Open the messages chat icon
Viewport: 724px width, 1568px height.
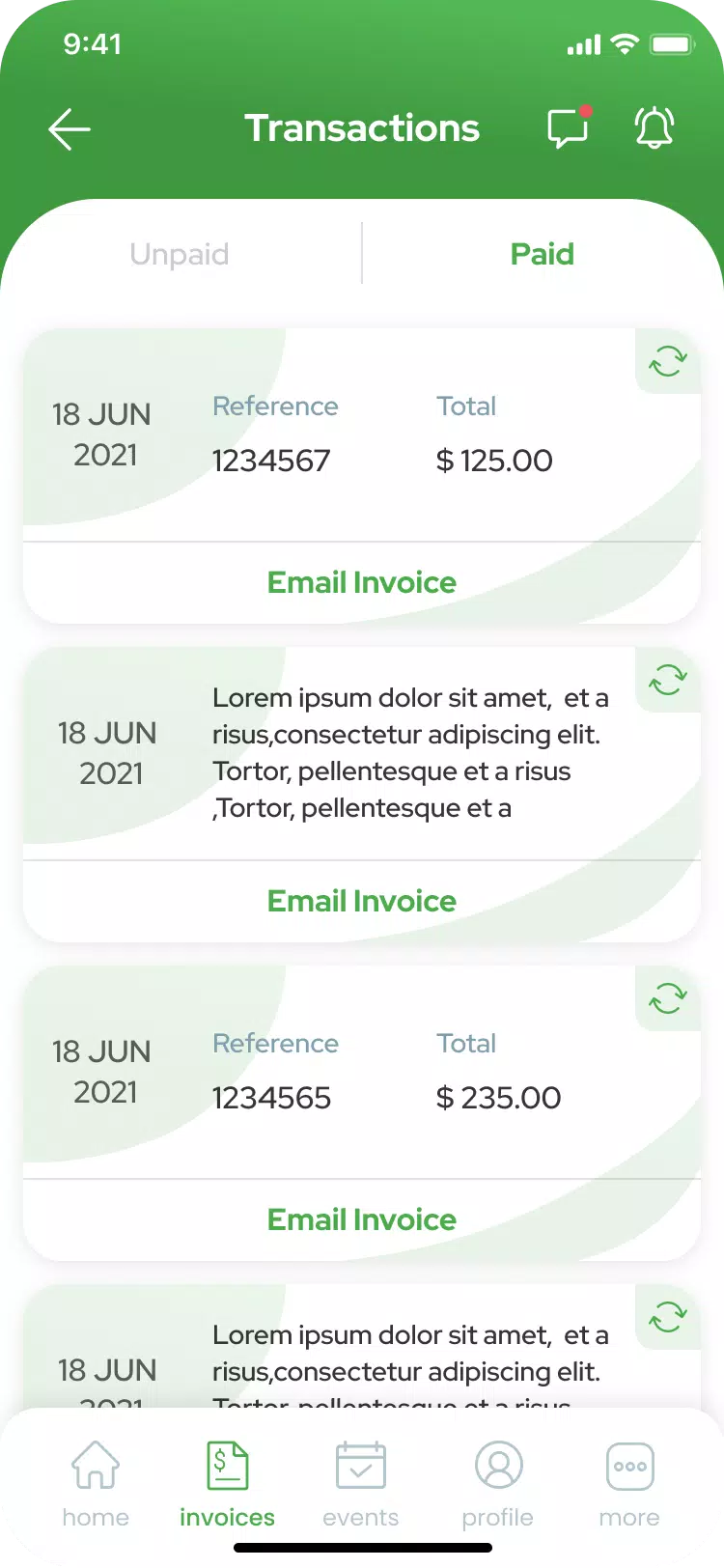point(569,128)
